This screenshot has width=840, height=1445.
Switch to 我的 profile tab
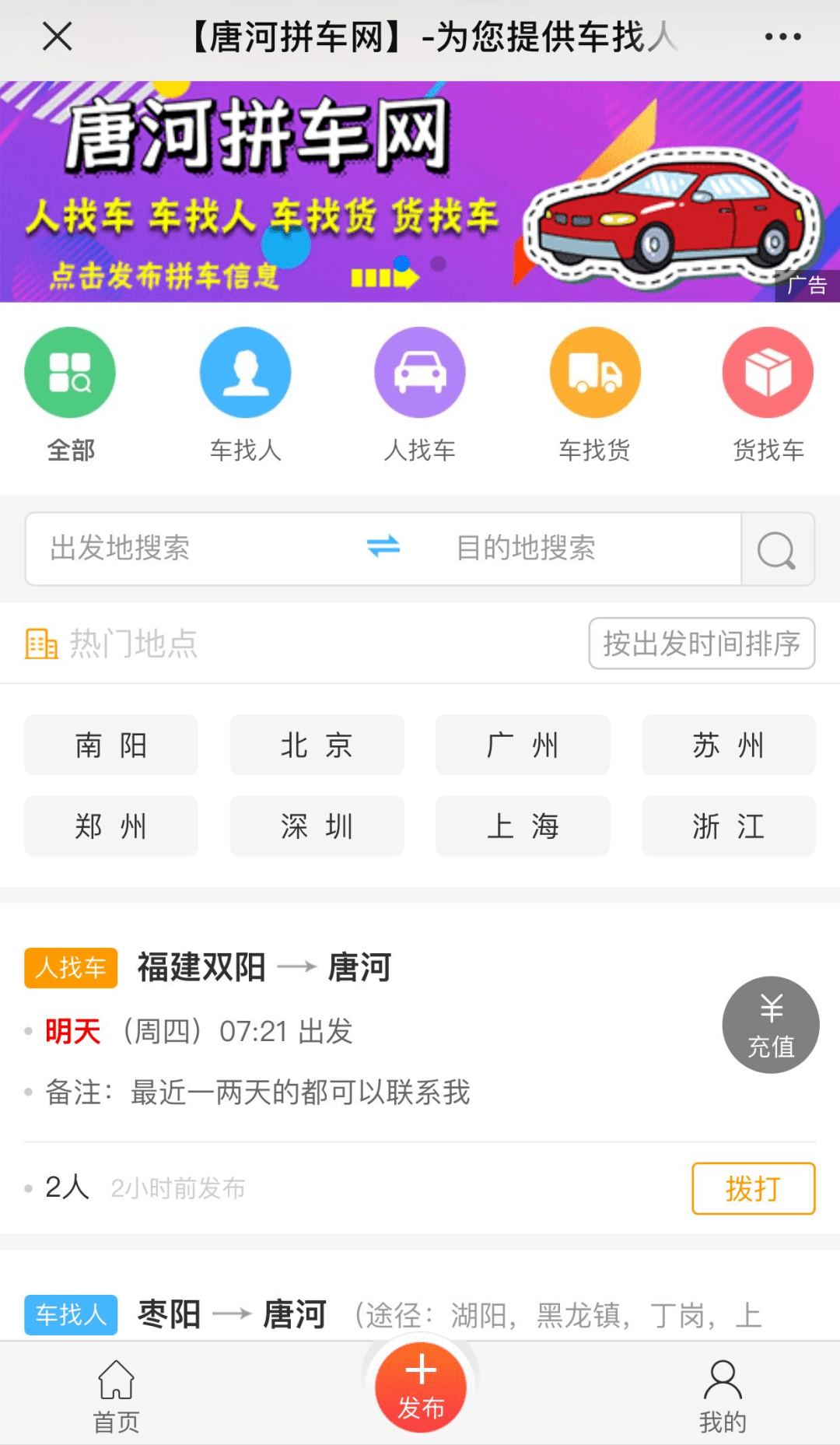pyautogui.click(x=723, y=1393)
